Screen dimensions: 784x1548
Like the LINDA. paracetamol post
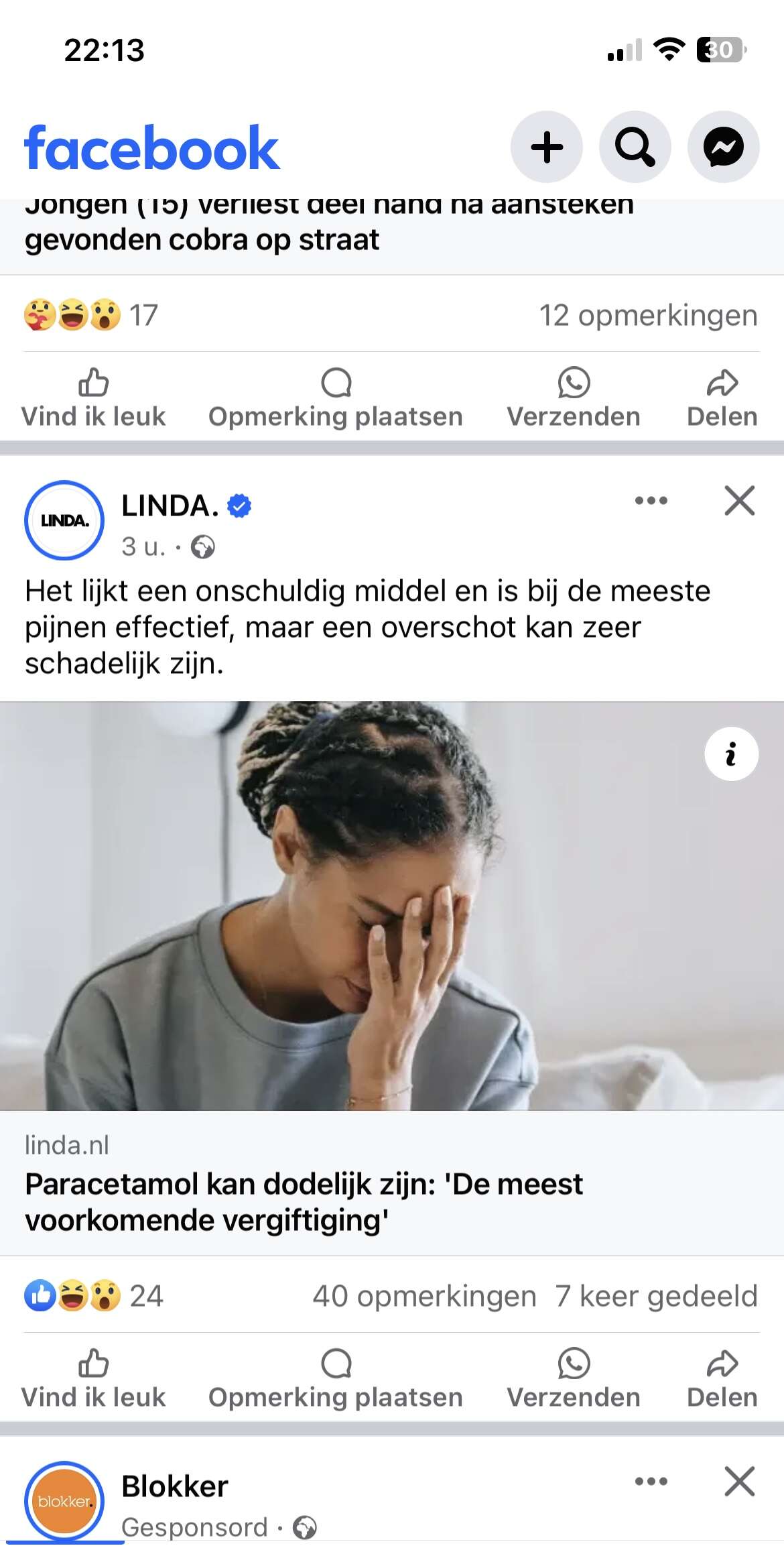pos(93,1380)
